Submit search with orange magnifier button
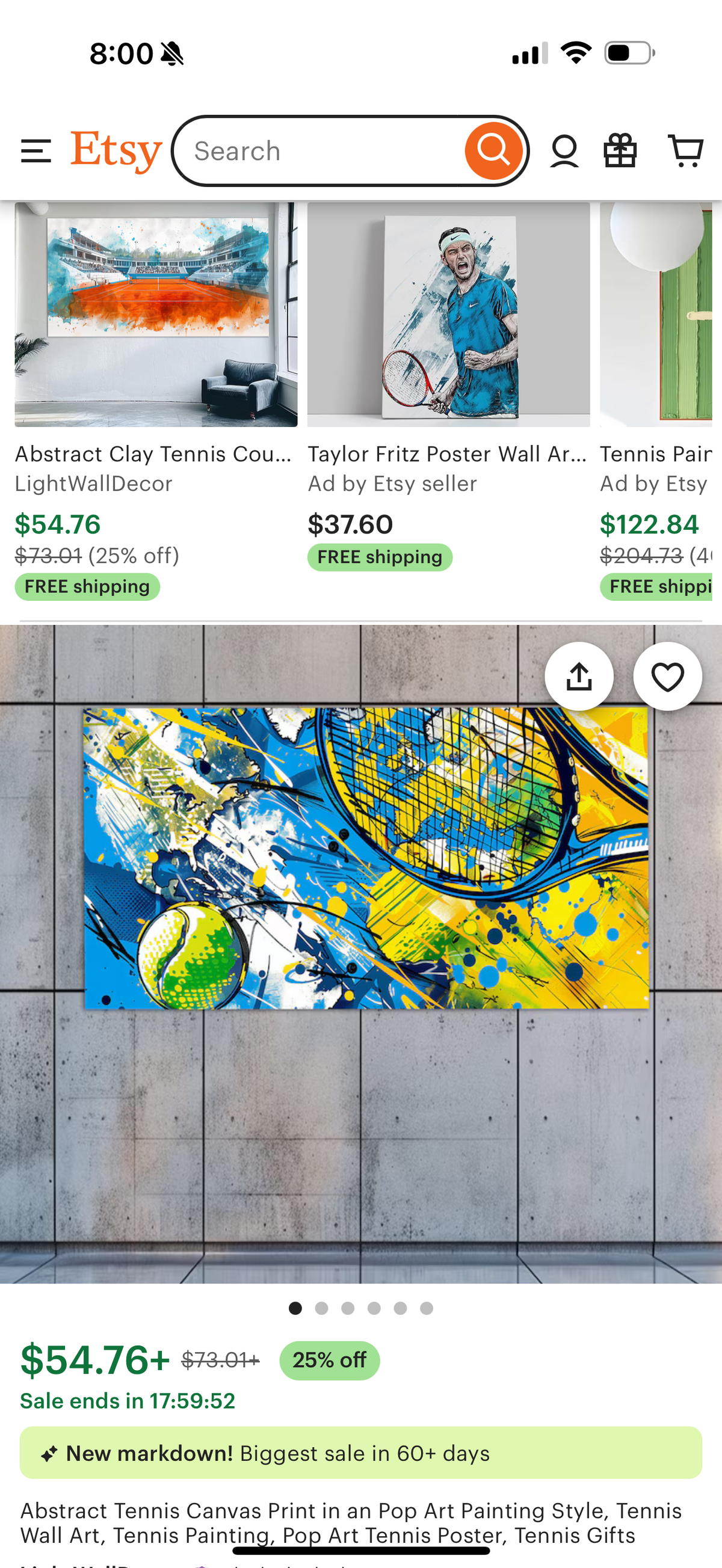This screenshot has height=1568, width=722. tap(493, 150)
